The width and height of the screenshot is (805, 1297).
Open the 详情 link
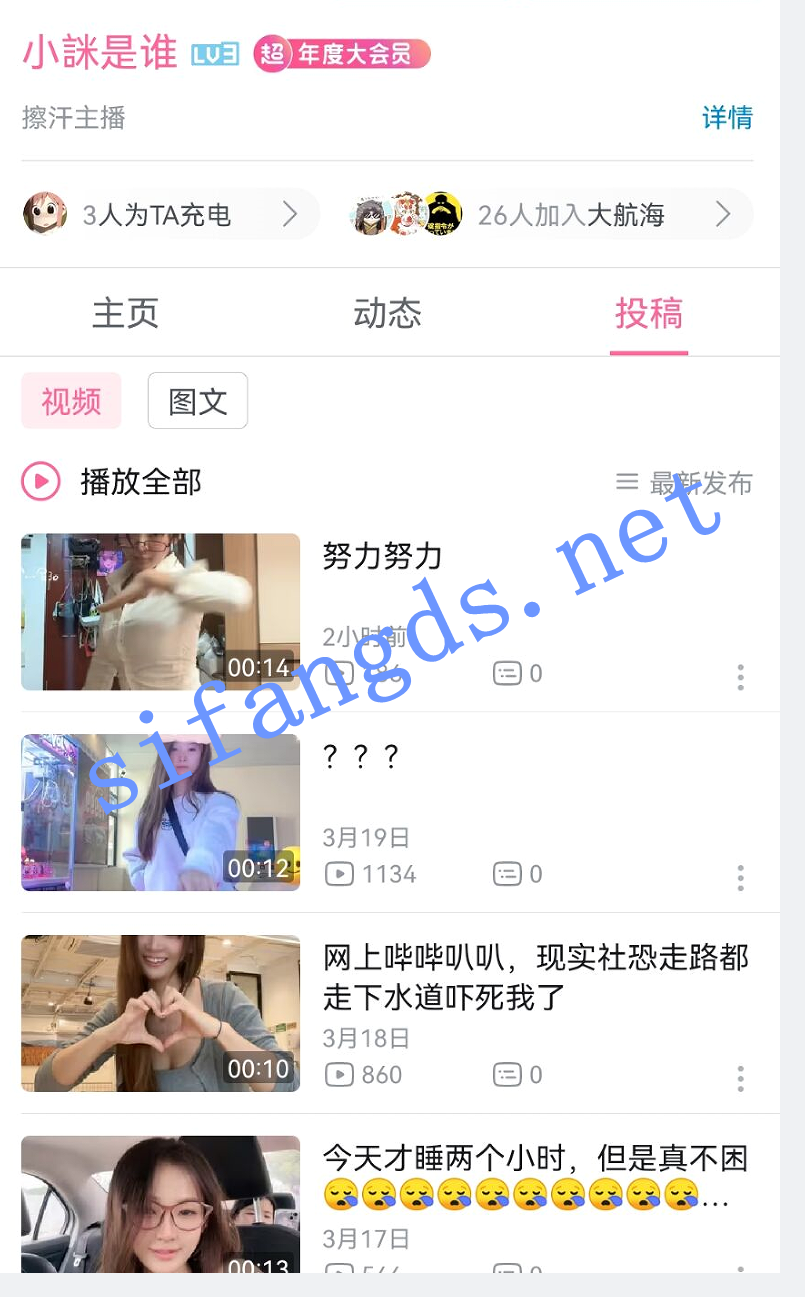pos(726,118)
